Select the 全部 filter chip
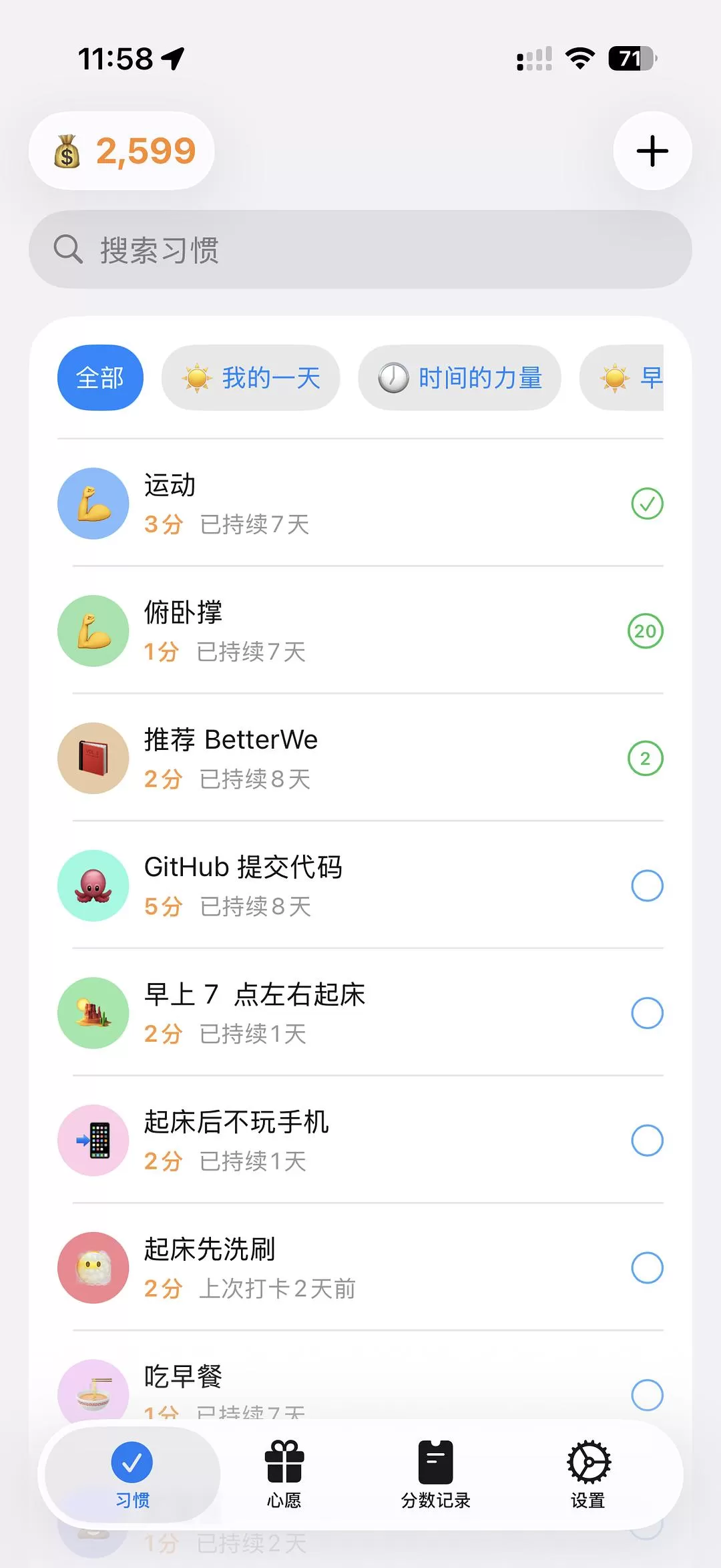This screenshot has width=721, height=1568. tap(100, 378)
